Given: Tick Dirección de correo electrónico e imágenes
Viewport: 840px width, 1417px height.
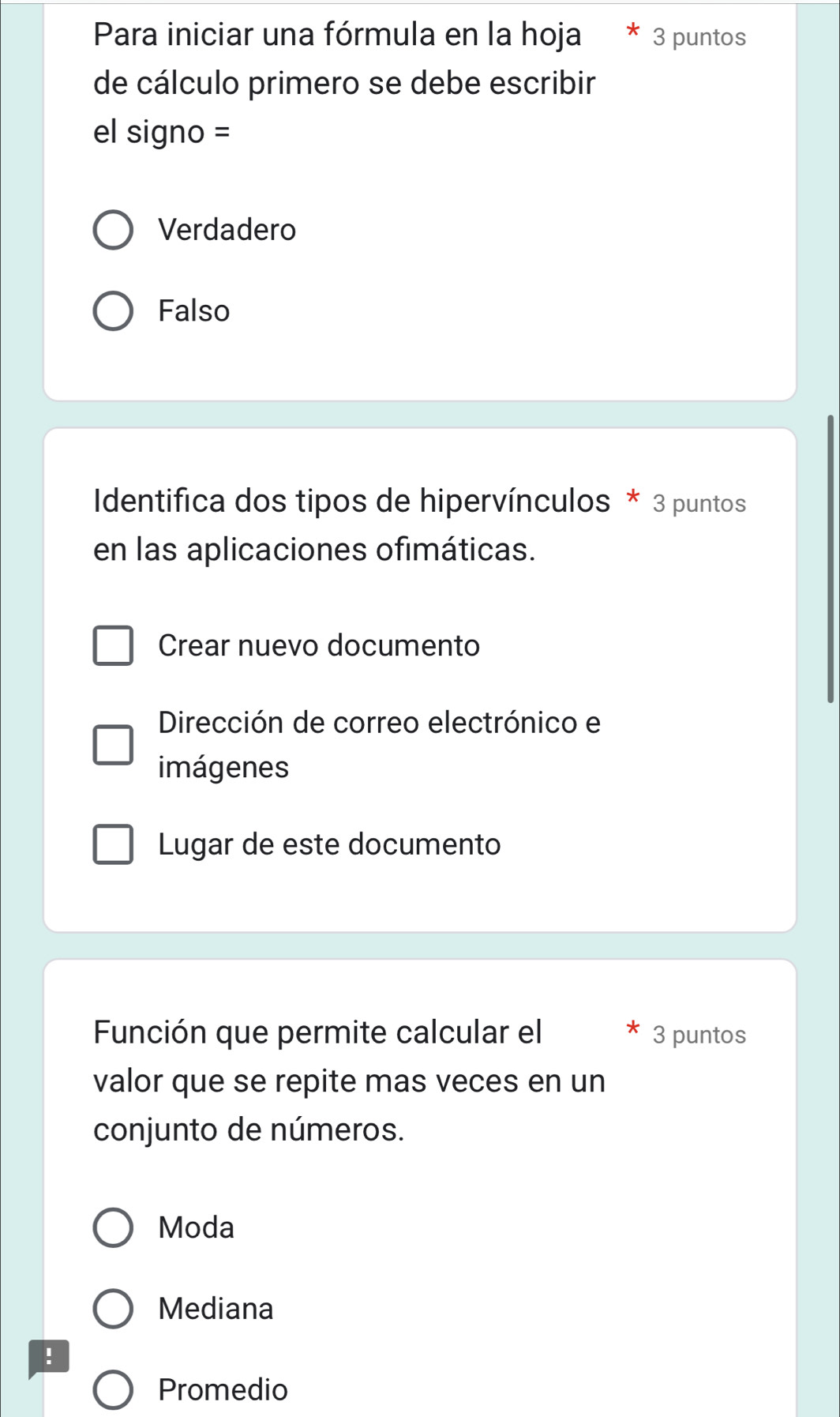Looking at the screenshot, I should (x=113, y=745).
